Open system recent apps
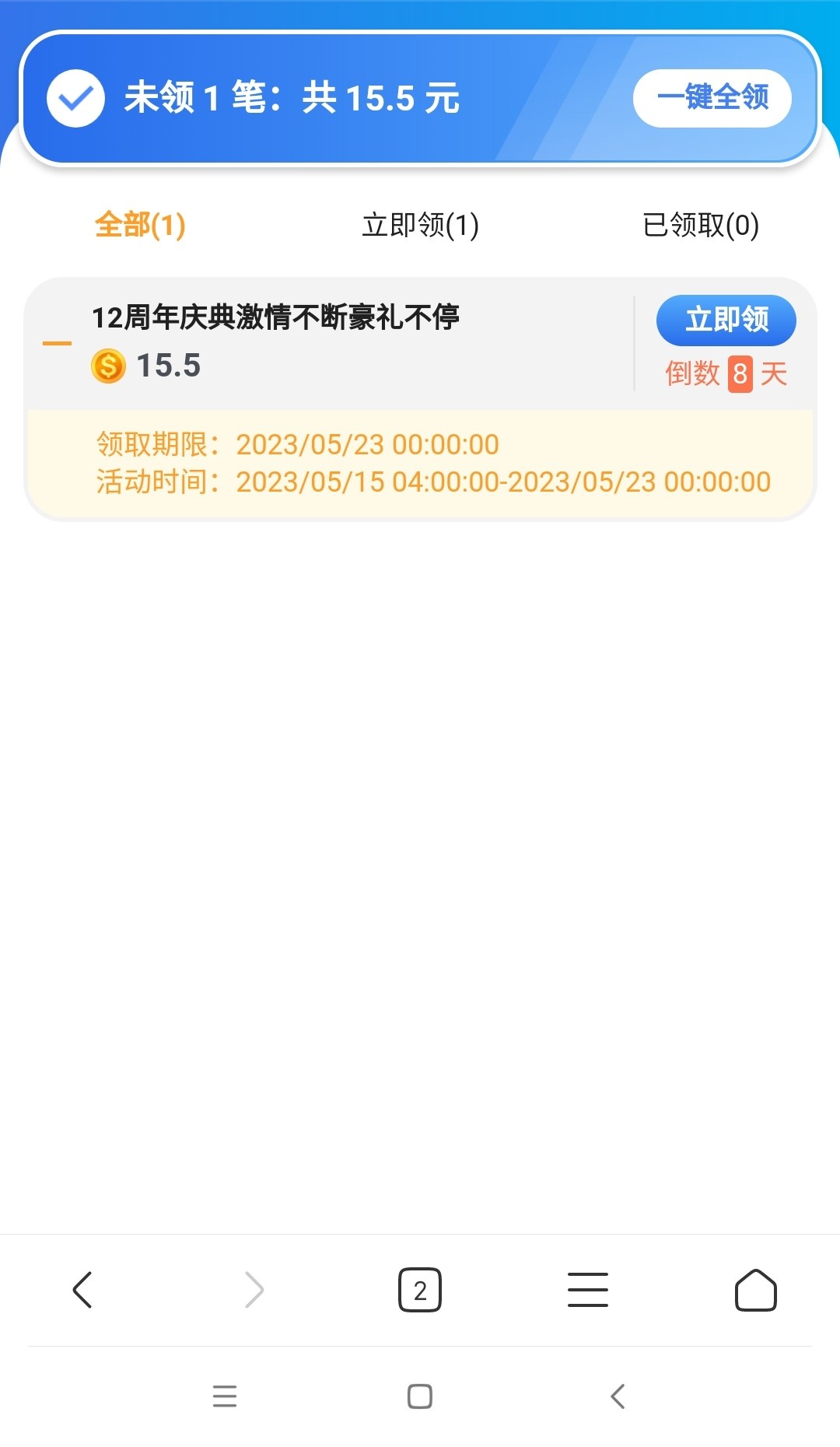 coord(225,1396)
